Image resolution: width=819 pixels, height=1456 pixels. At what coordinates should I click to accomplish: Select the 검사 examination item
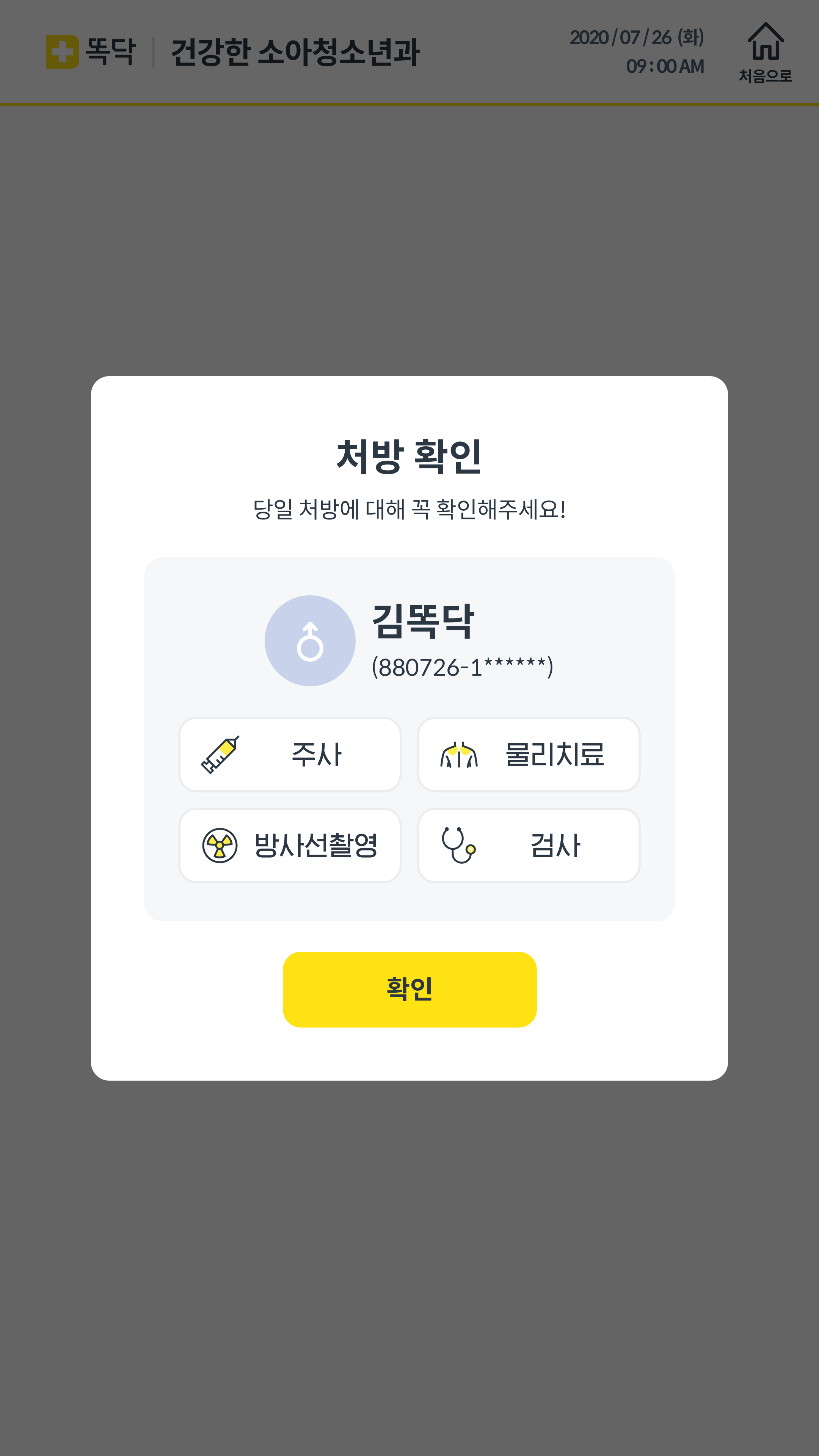[x=529, y=846]
